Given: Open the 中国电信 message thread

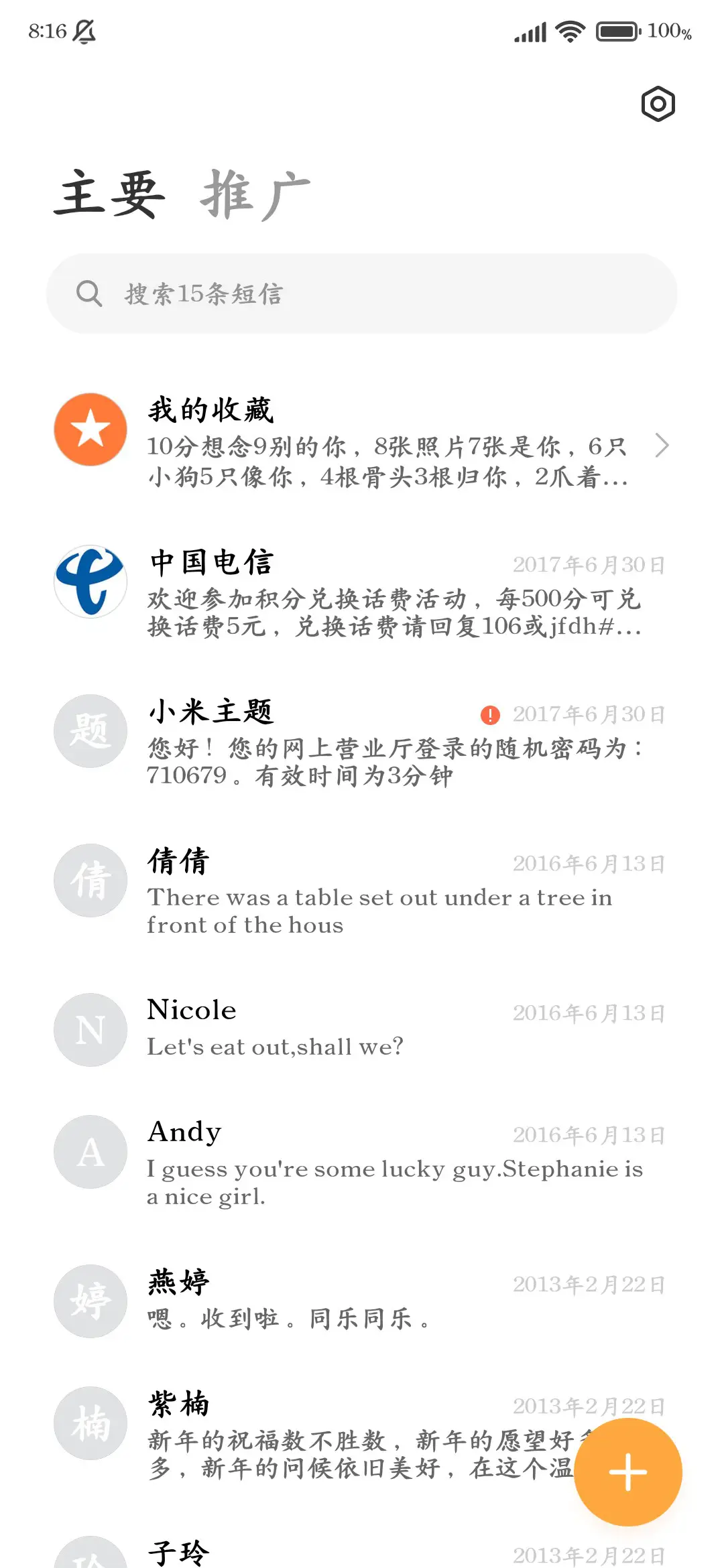Looking at the screenshot, I should tap(369, 590).
